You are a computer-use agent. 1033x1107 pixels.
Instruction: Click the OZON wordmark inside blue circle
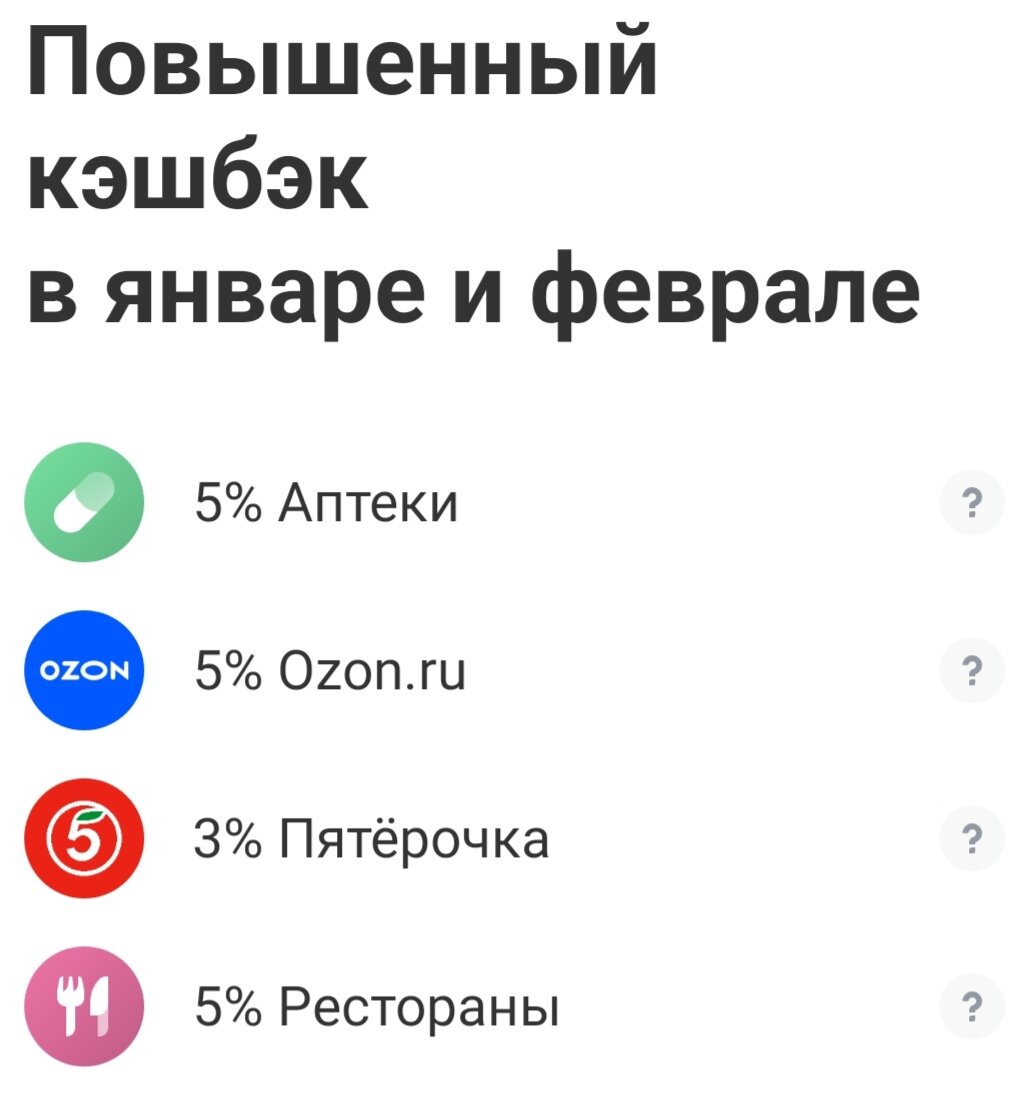point(84,670)
